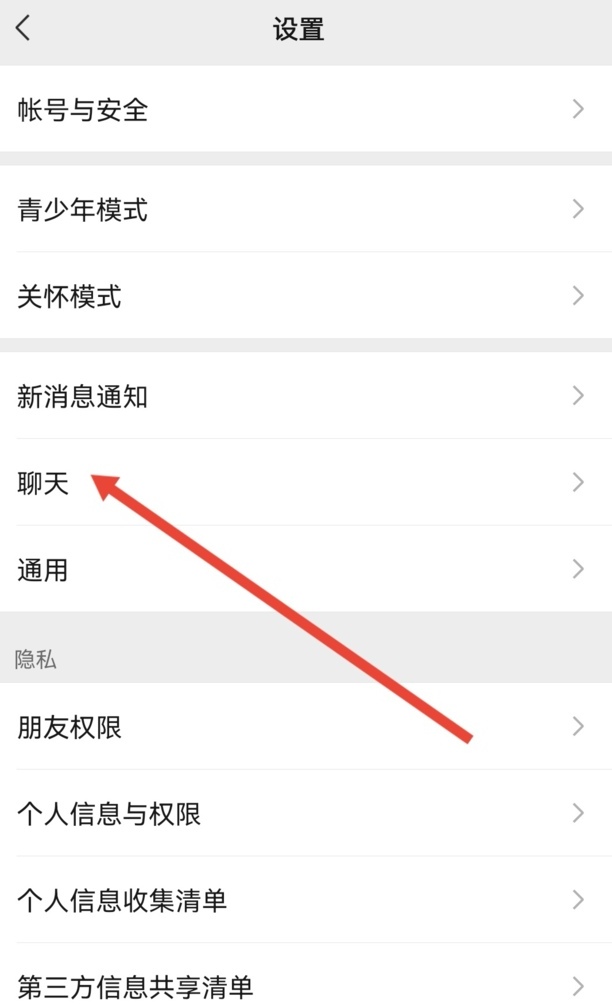Open 新消息通知 settings

306,396
